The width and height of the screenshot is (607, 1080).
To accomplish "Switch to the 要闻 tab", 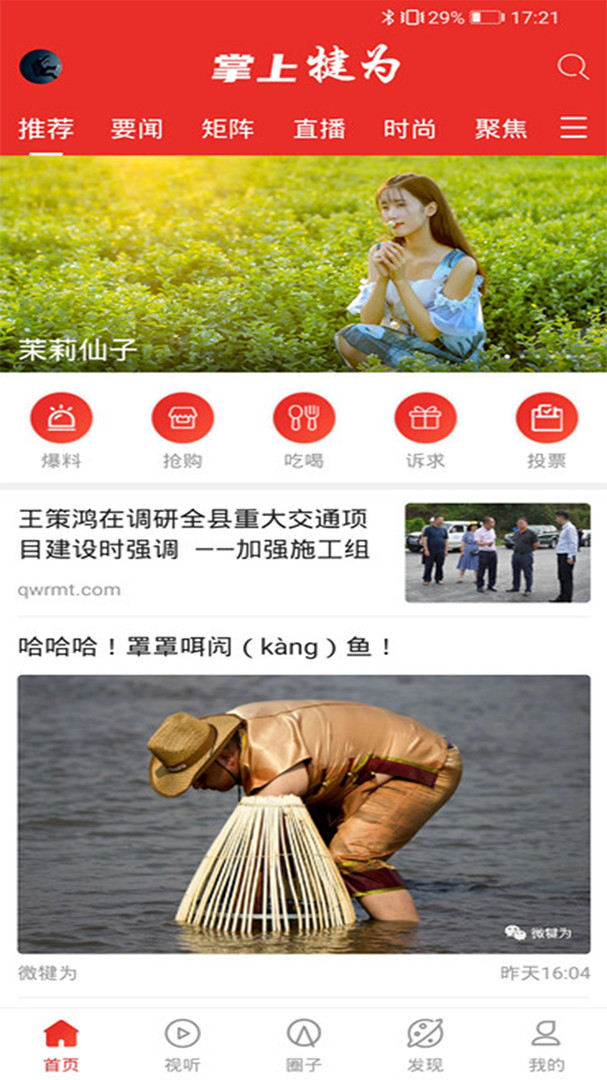I will click(x=137, y=129).
